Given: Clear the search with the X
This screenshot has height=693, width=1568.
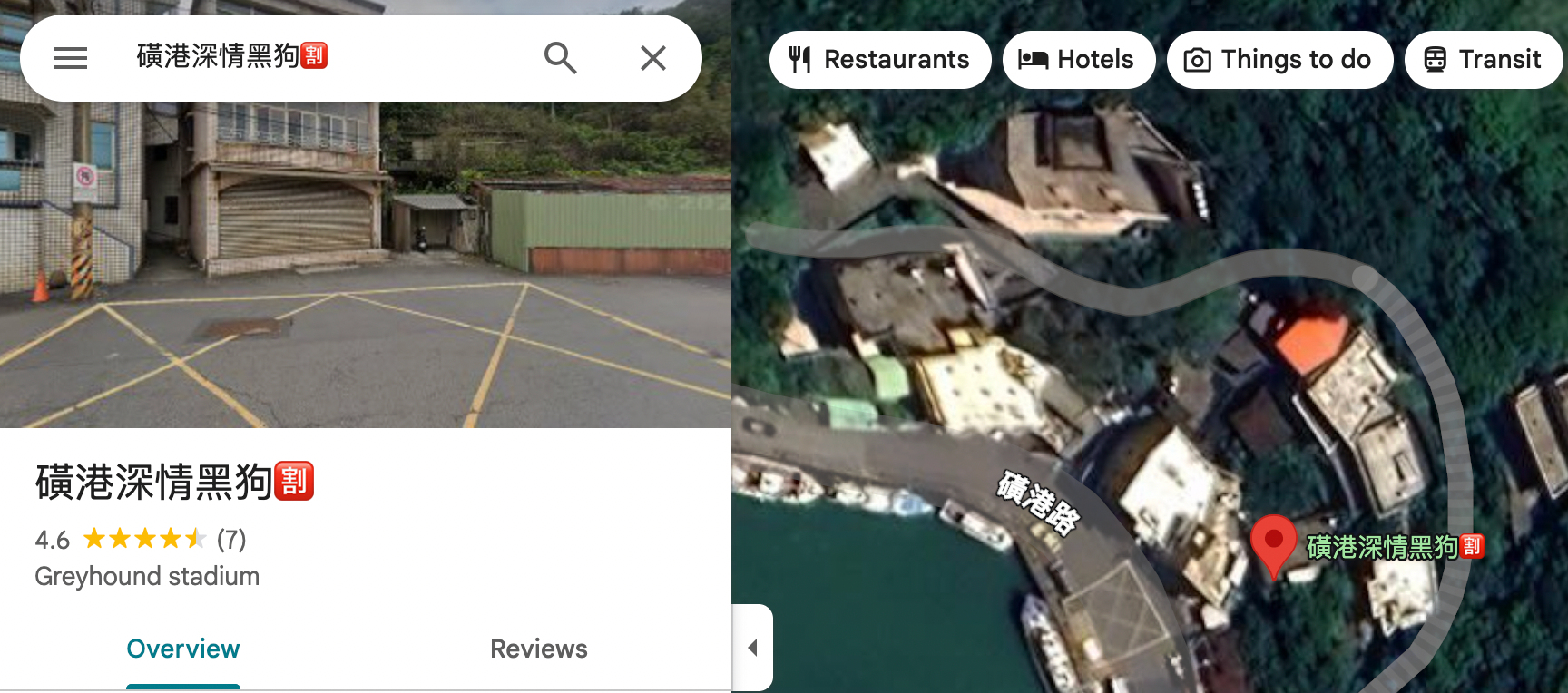Looking at the screenshot, I should pyautogui.click(x=652, y=58).
